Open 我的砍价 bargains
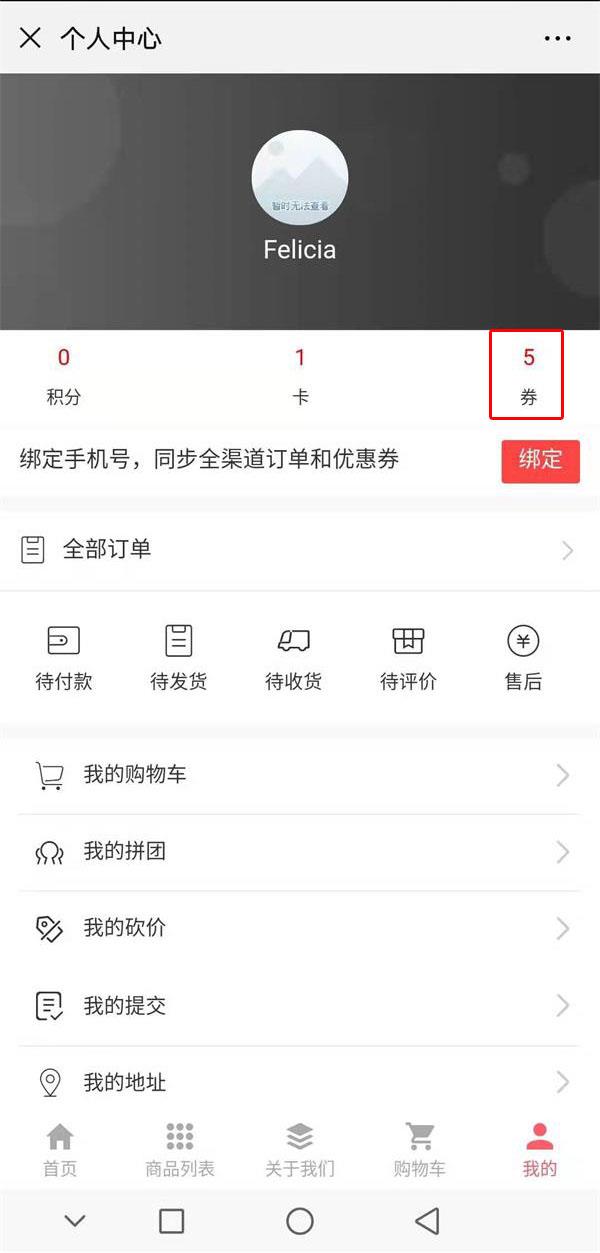600x1253 pixels. [x=300, y=929]
